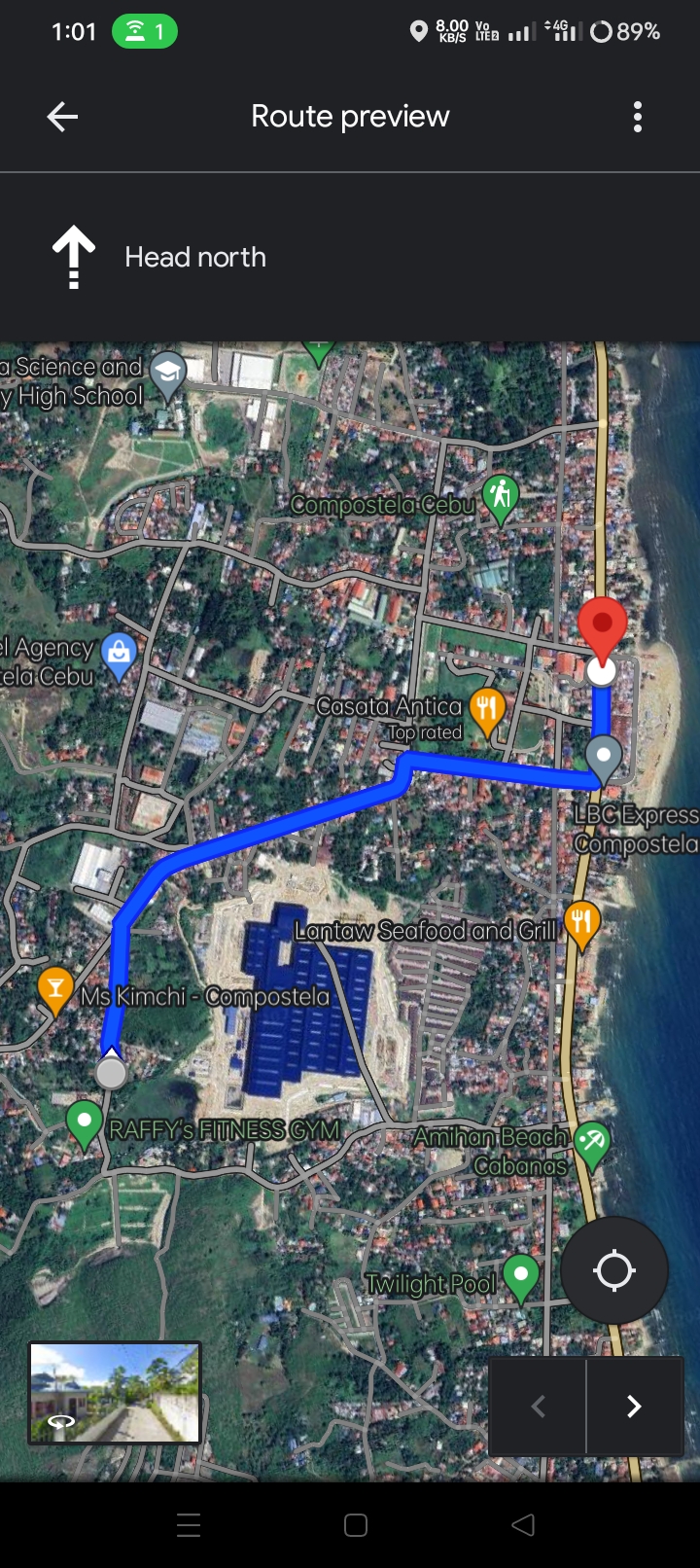Viewport: 700px width, 1568px height.
Task: Tap the system home button
Action: (x=356, y=1525)
